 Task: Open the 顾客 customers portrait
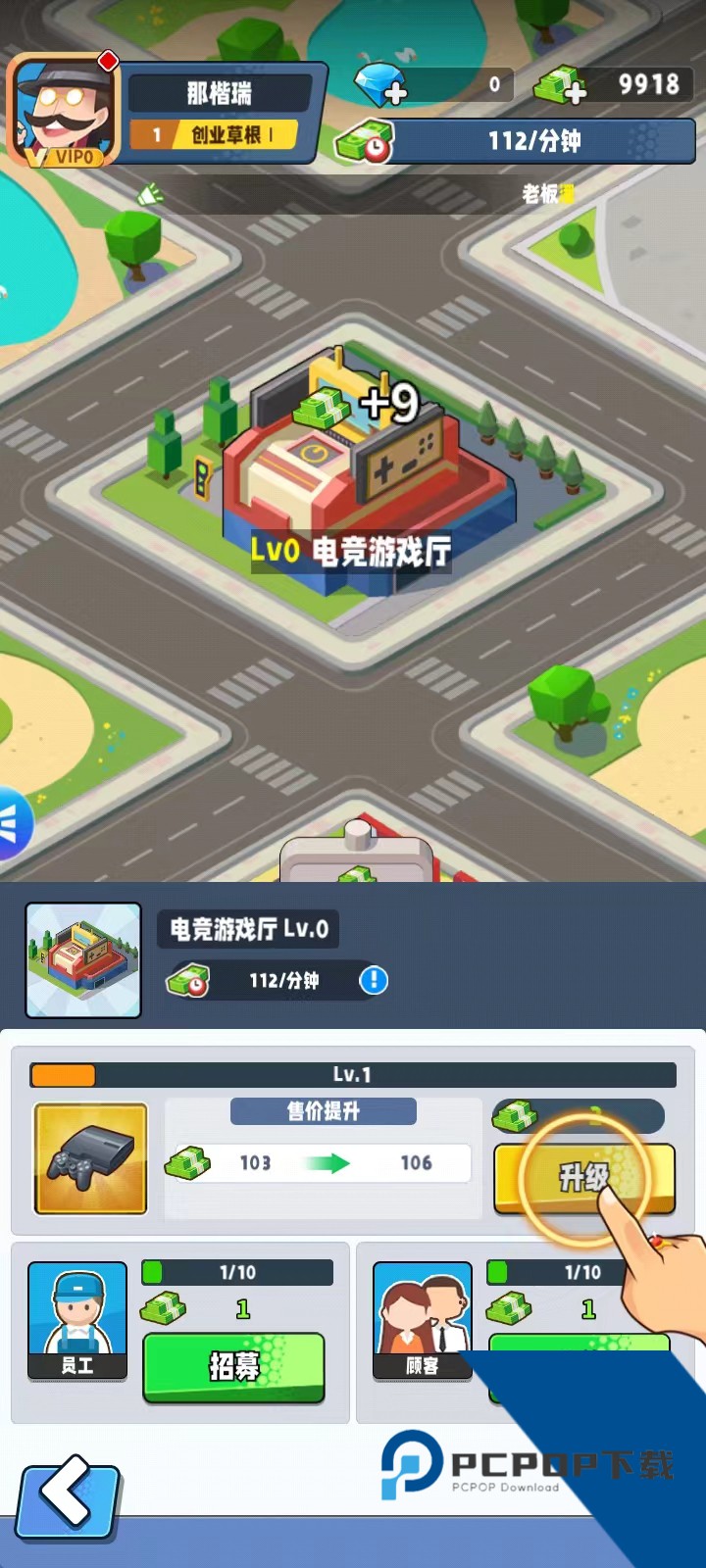click(423, 1321)
